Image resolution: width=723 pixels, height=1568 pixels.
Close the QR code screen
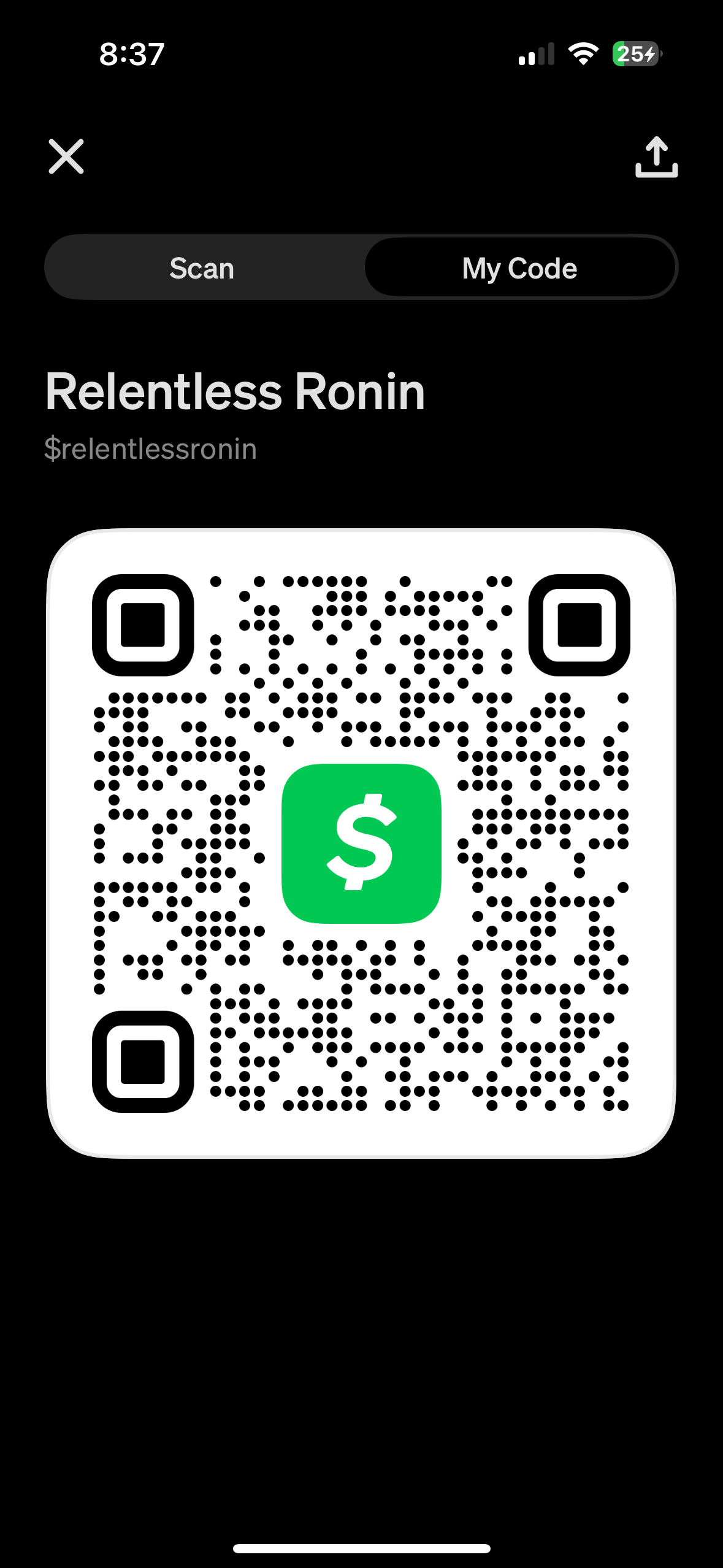tap(66, 156)
